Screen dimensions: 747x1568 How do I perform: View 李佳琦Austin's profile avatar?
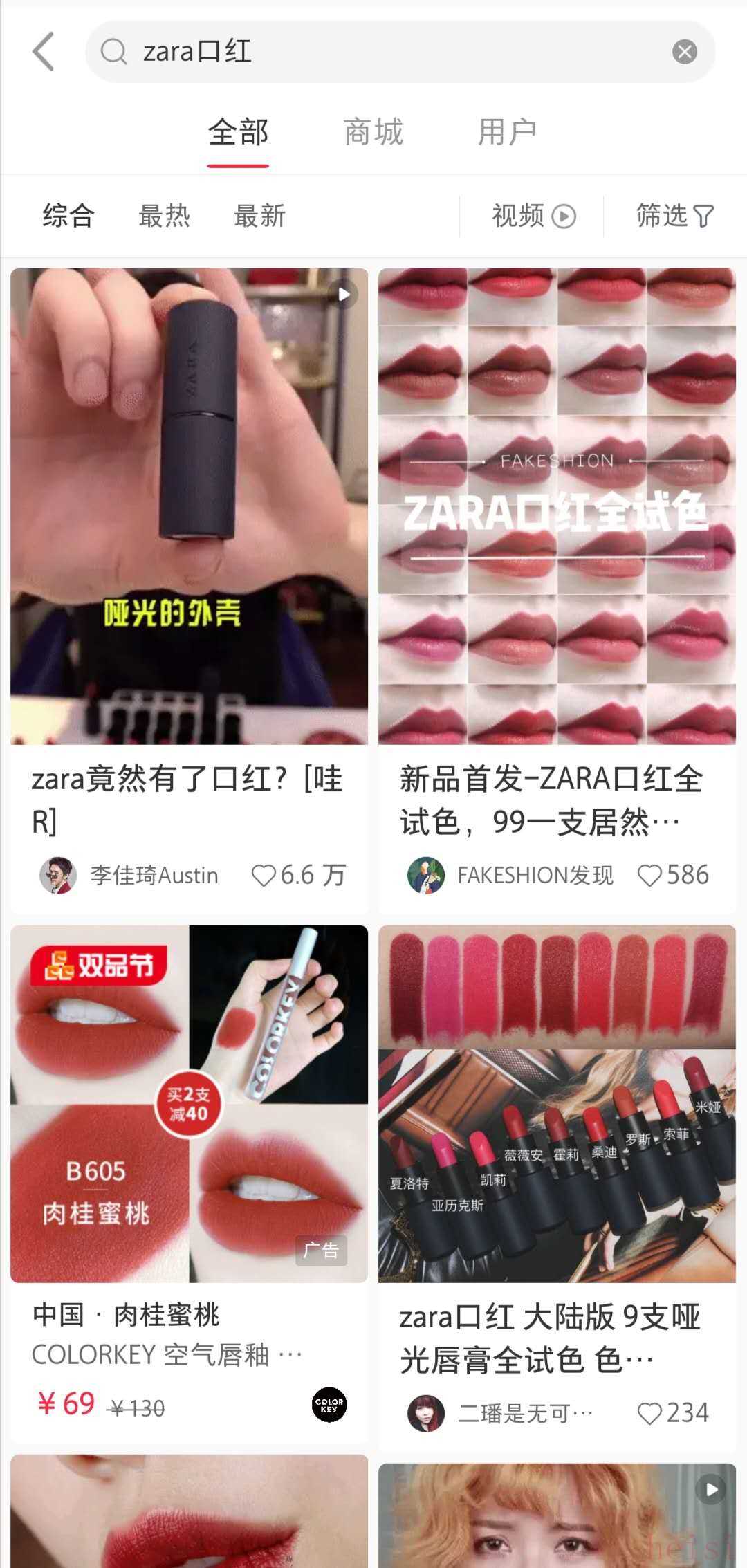click(x=58, y=876)
